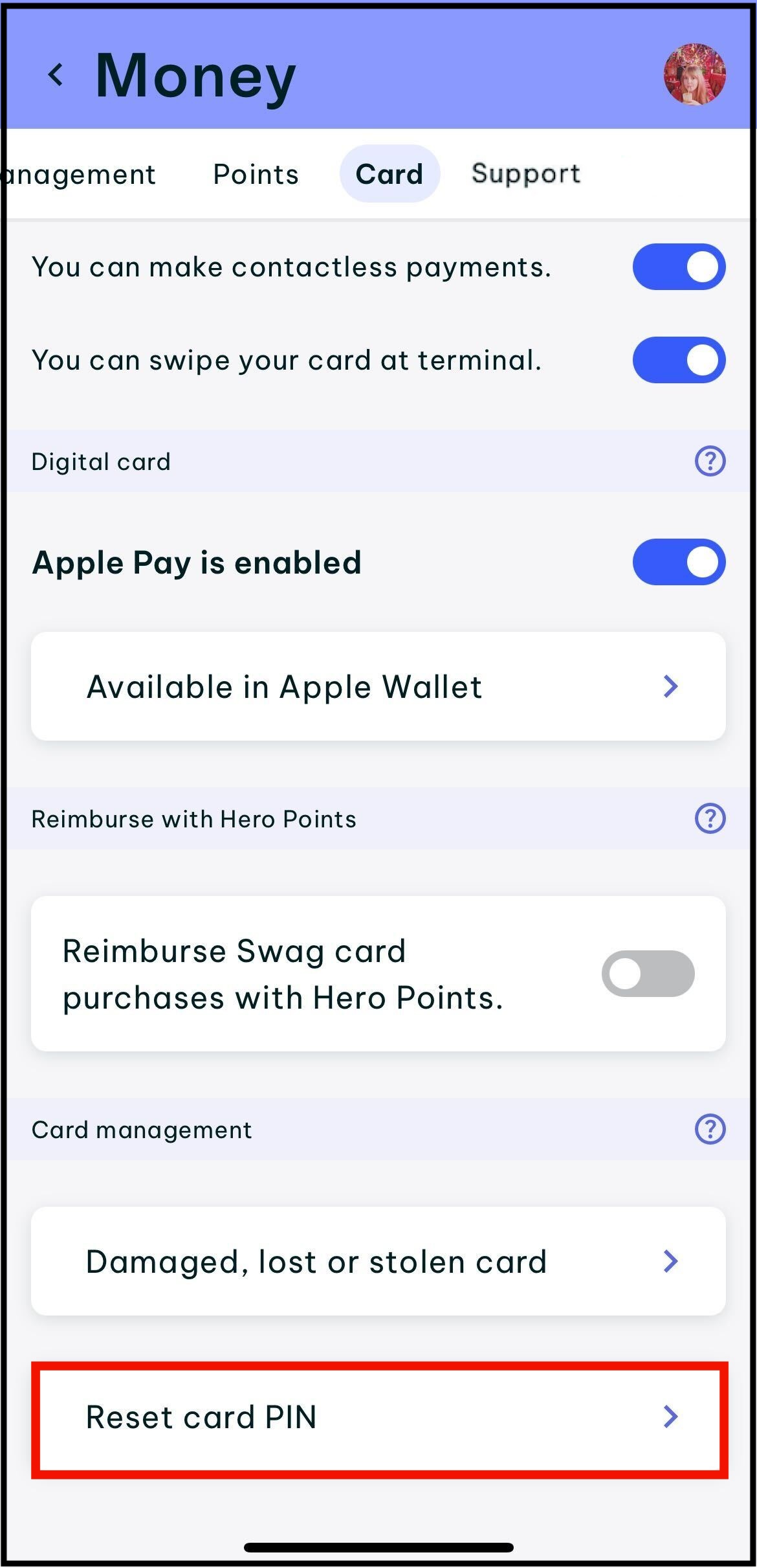Switch to the Points tab
Viewport: 757px width, 1568px height.
tap(256, 174)
